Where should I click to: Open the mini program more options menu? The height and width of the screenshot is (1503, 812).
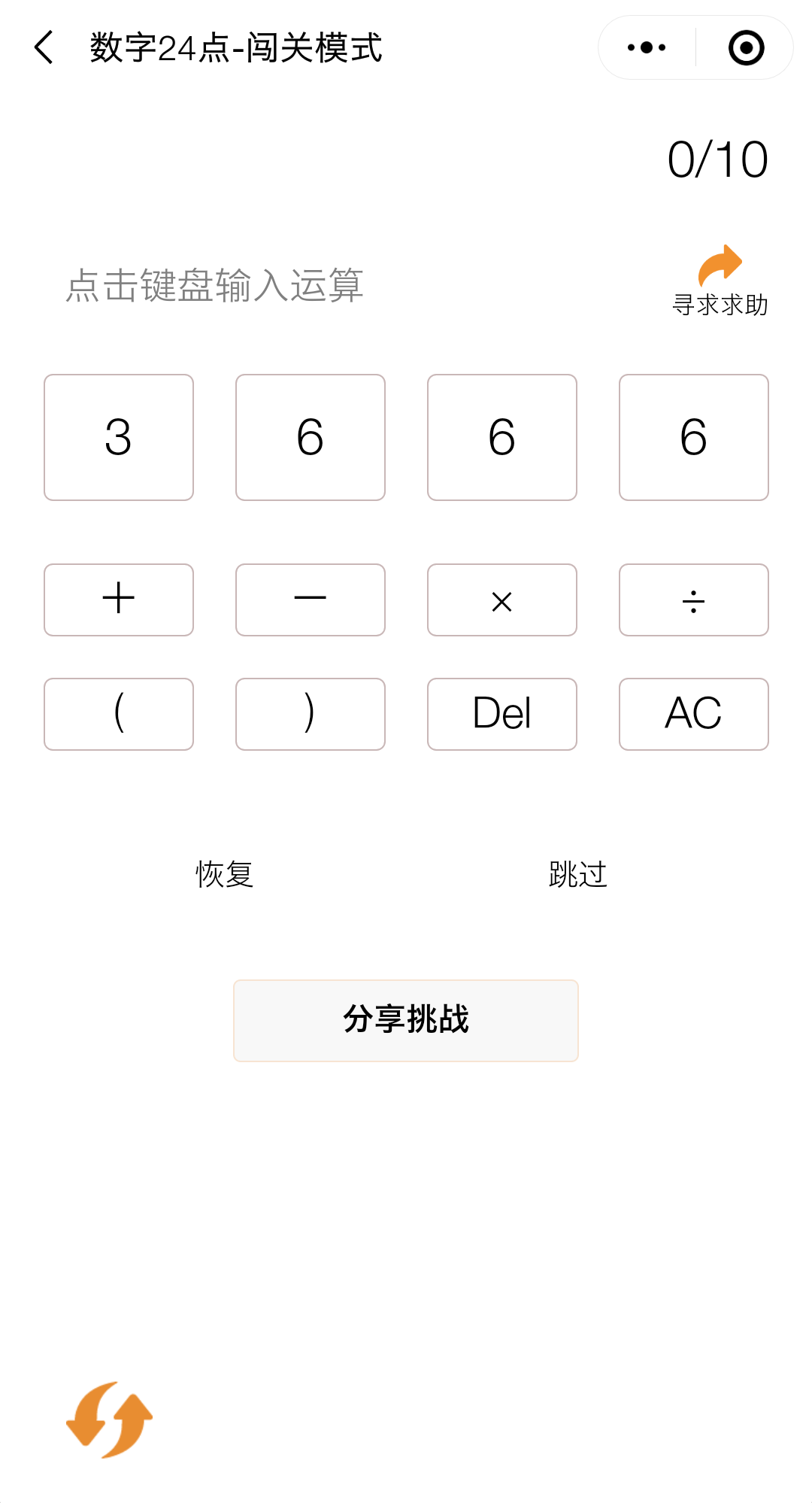pyautogui.click(x=647, y=47)
